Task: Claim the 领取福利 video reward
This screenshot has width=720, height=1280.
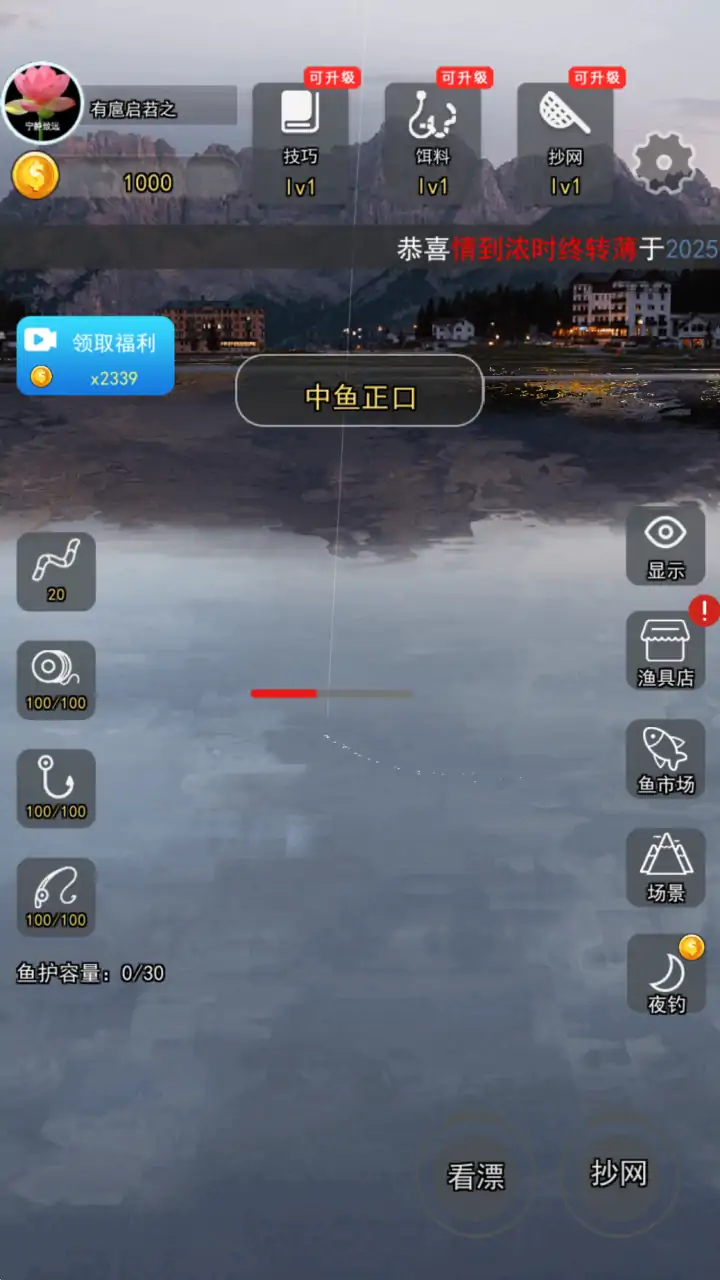Action: pos(96,356)
